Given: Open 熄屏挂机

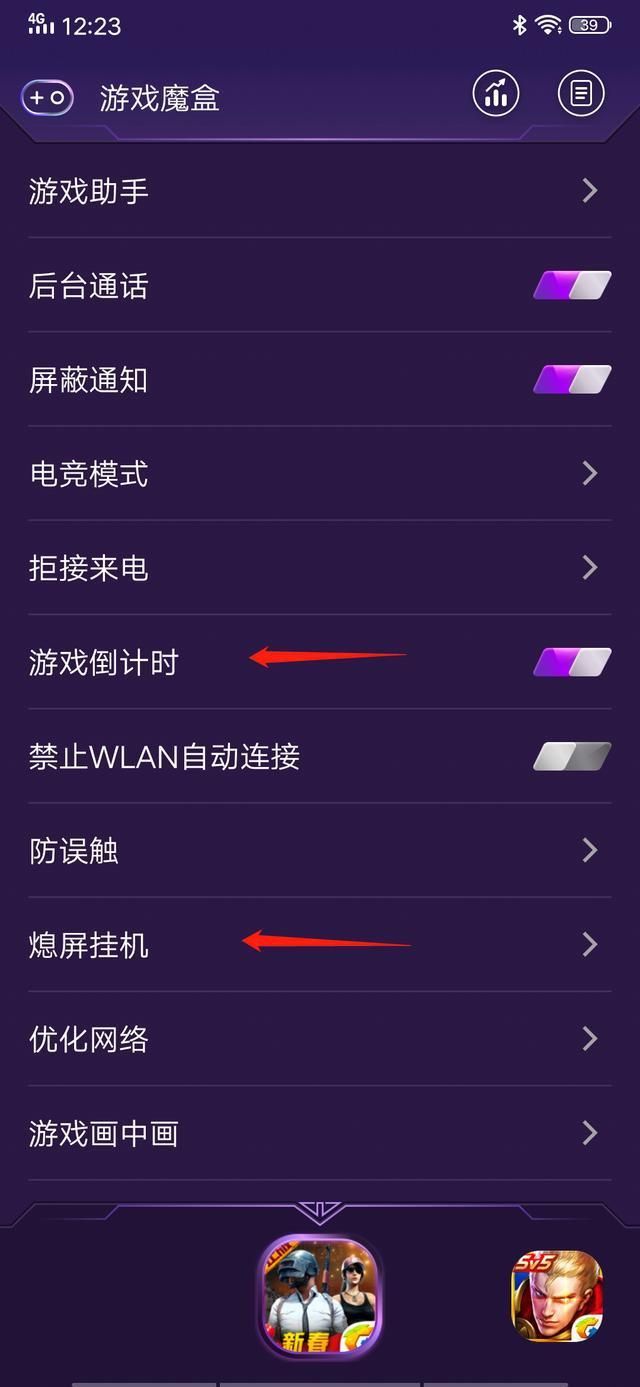Looking at the screenshot, I should point(320,945).
